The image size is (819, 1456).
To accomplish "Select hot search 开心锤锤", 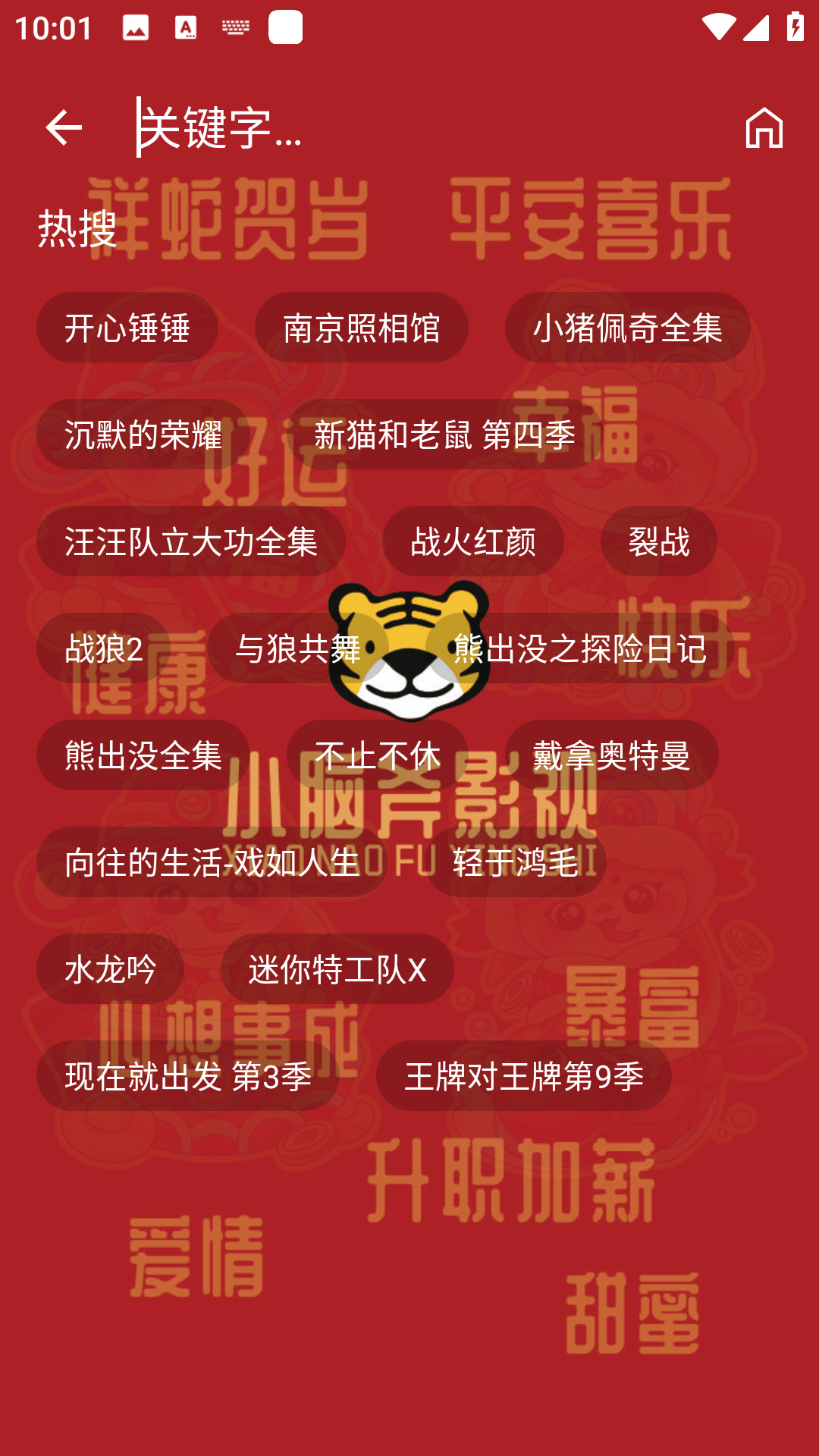I will click(127, 328).
